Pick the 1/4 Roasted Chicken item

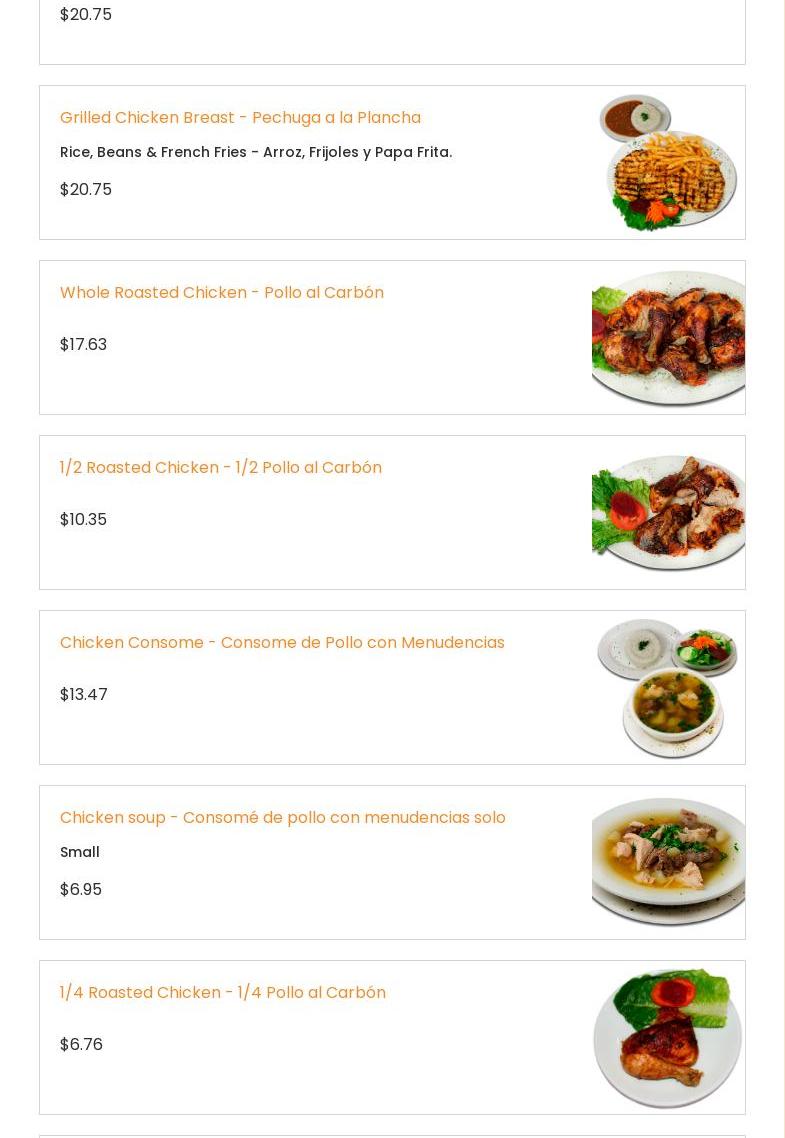[x=222, y=993]
